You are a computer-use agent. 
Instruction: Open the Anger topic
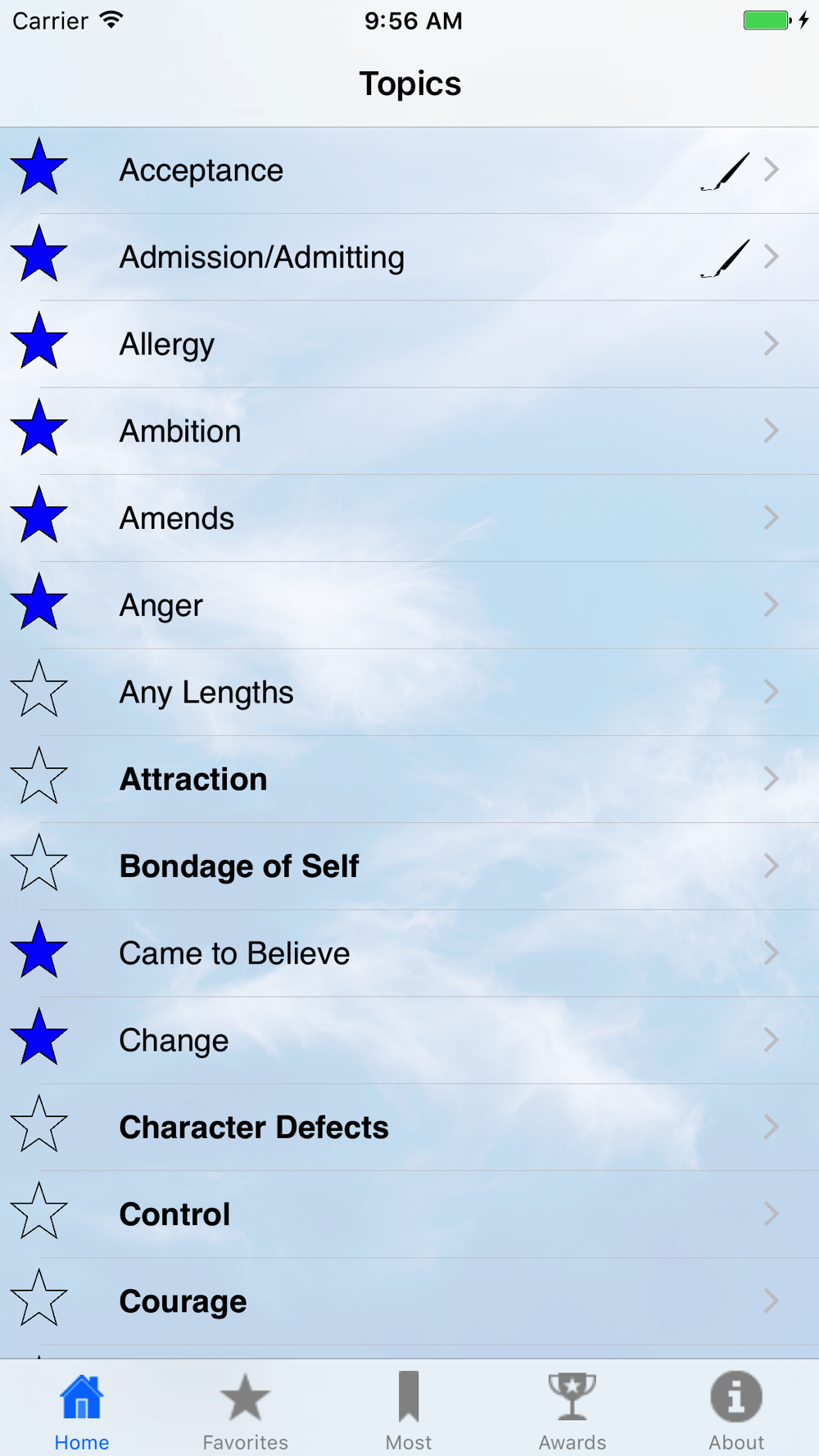coord(409,605)
